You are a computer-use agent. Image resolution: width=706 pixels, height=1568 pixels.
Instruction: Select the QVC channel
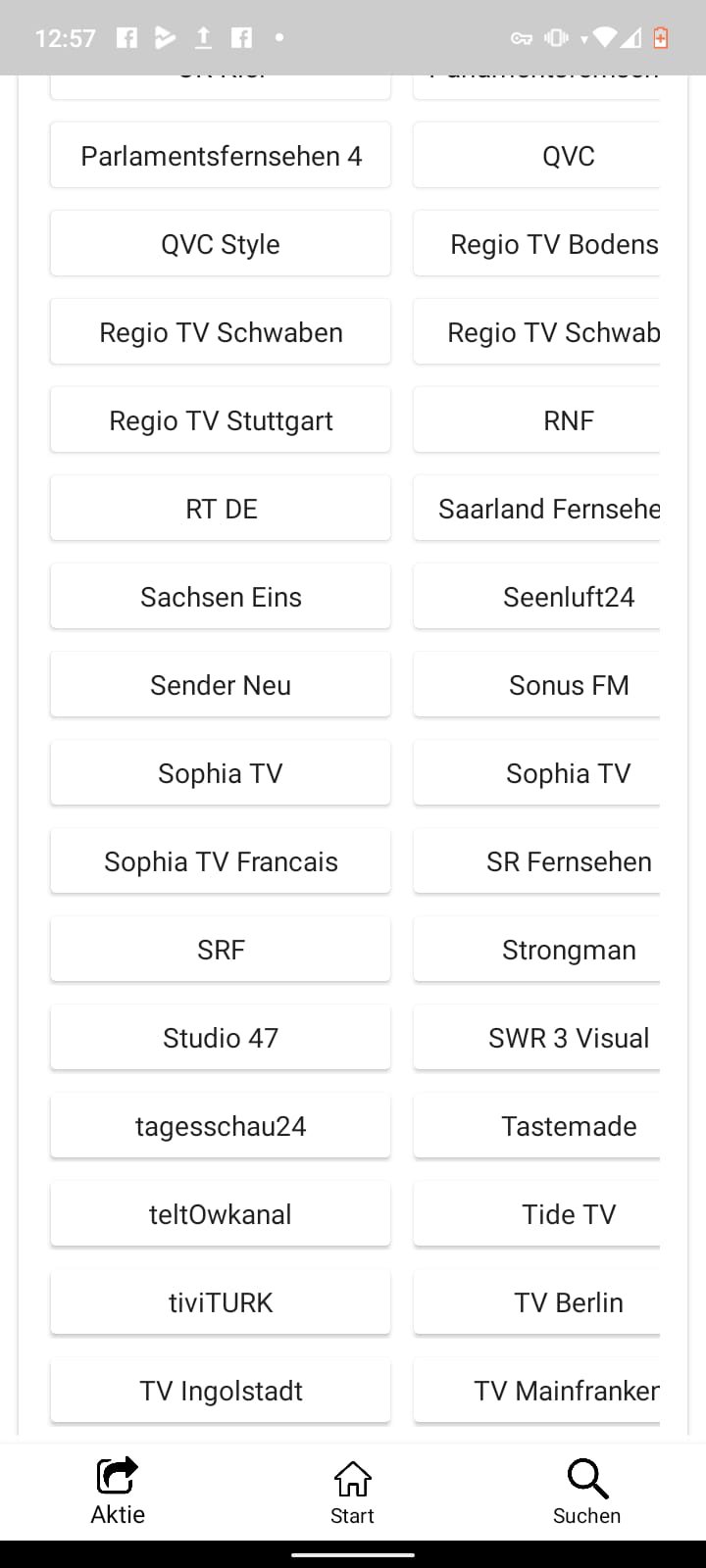click(569, 155)
